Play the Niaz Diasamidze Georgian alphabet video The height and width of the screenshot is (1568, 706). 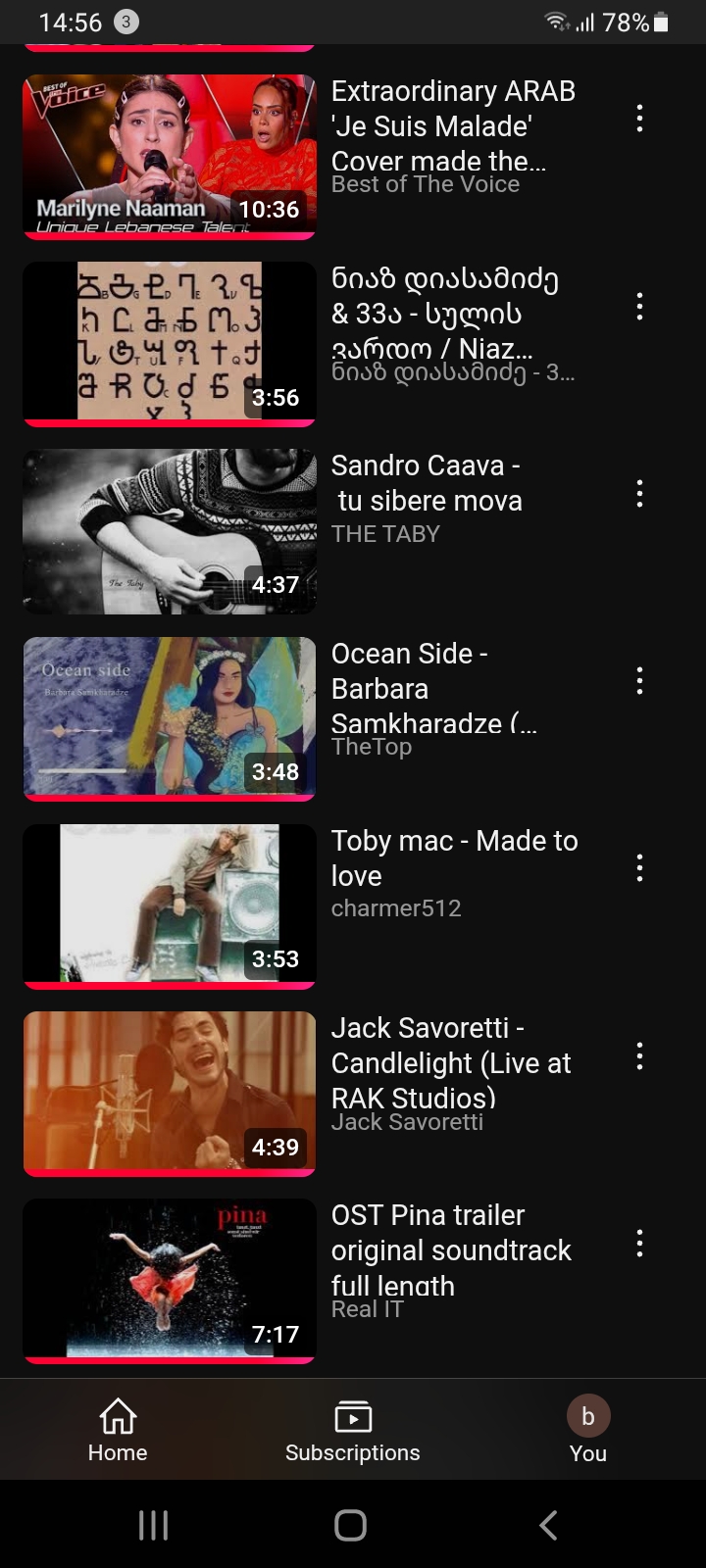(170, 341)
